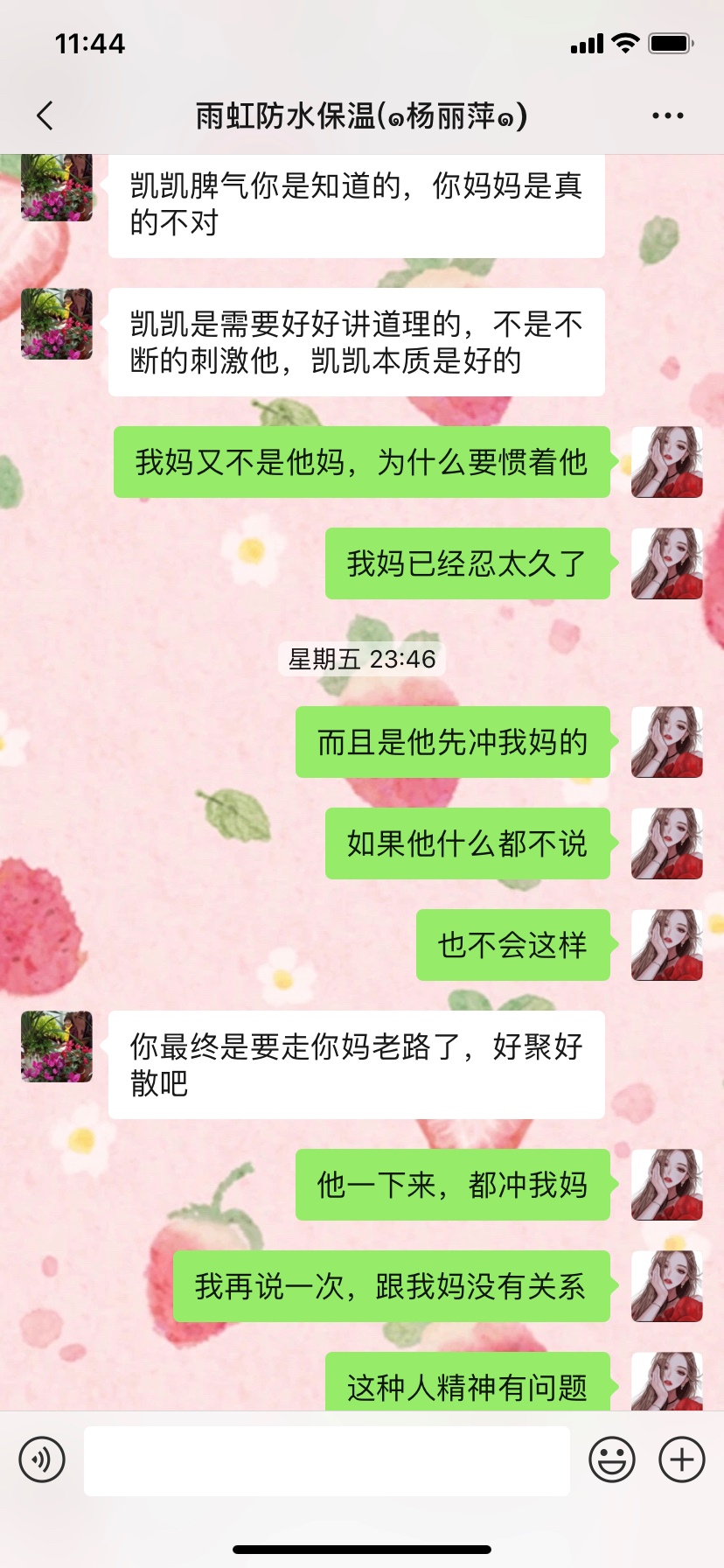Focus the message text field
This screenshot has width=724, height=1568.
tap(327, 1459)
